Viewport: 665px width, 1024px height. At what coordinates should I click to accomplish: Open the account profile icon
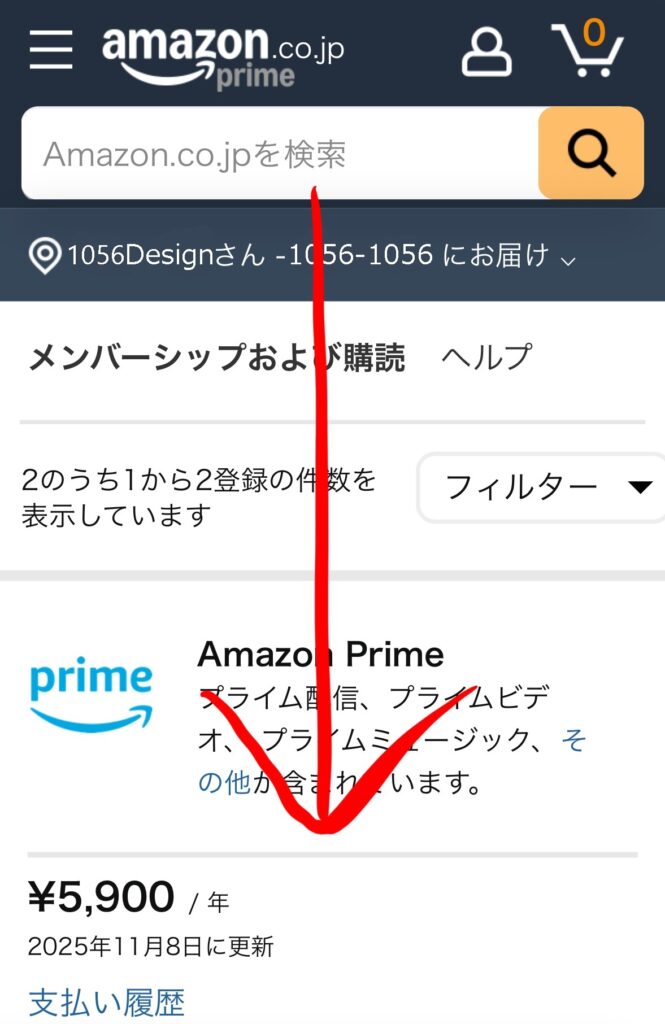click(x=486, y=51)
